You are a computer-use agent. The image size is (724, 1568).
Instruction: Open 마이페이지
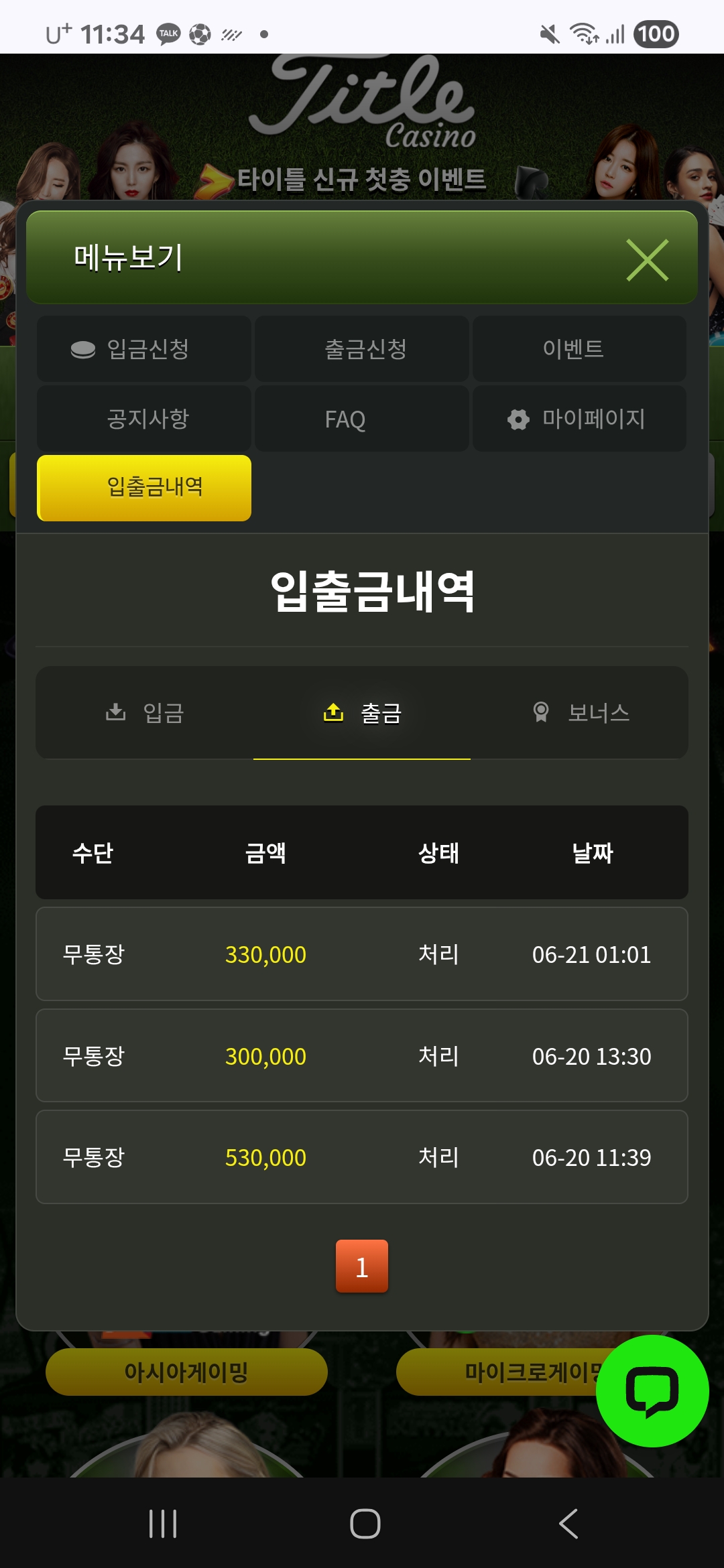coord(579,419)
